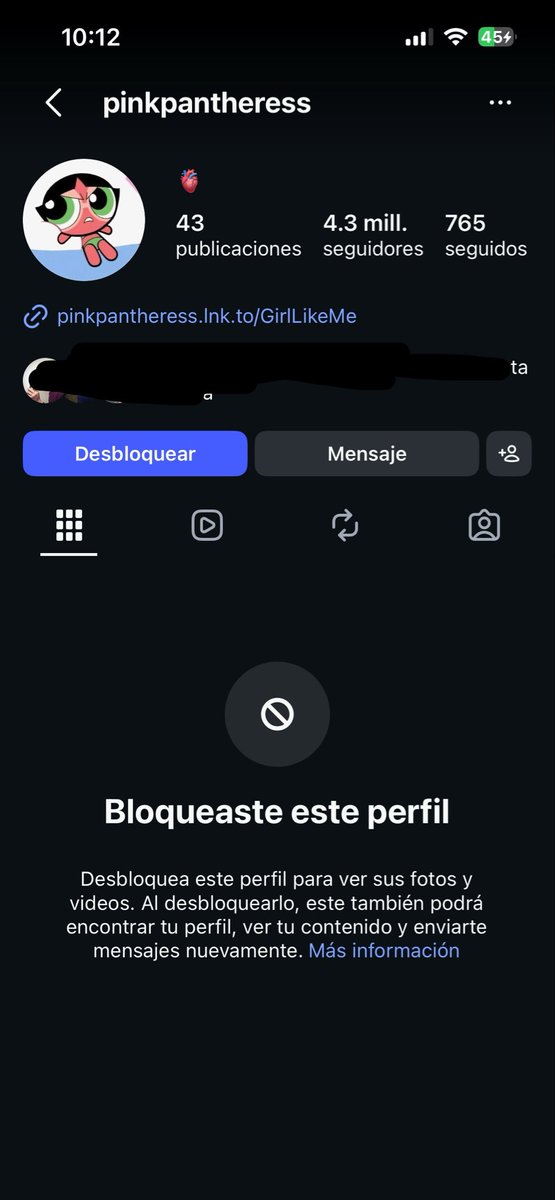Open suggested accounts with add-person icon
Image resolution: width=555 pixels, height=1200 pixels.
(509, 454)
